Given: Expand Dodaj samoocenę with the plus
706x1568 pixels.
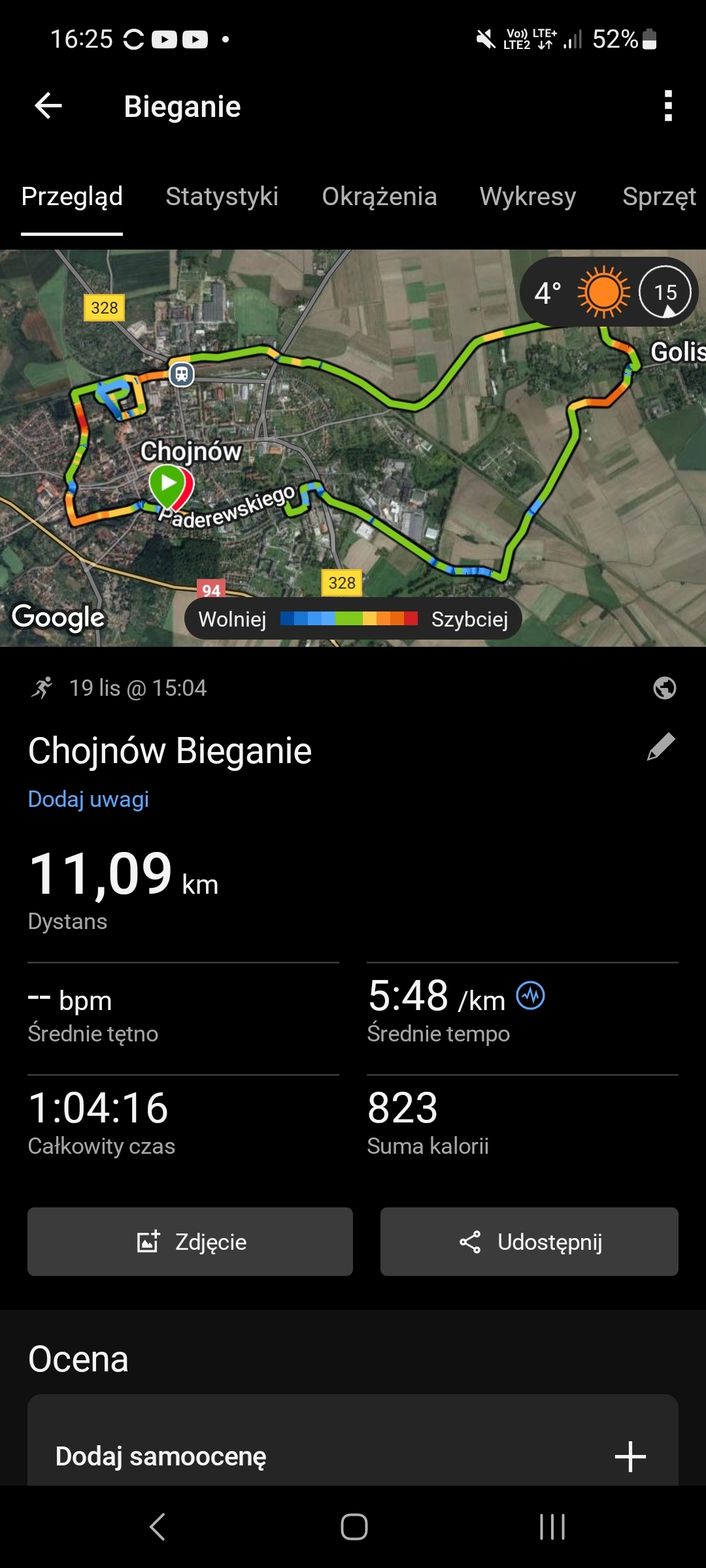Looking at the screenshot, I should point(630,1456).
